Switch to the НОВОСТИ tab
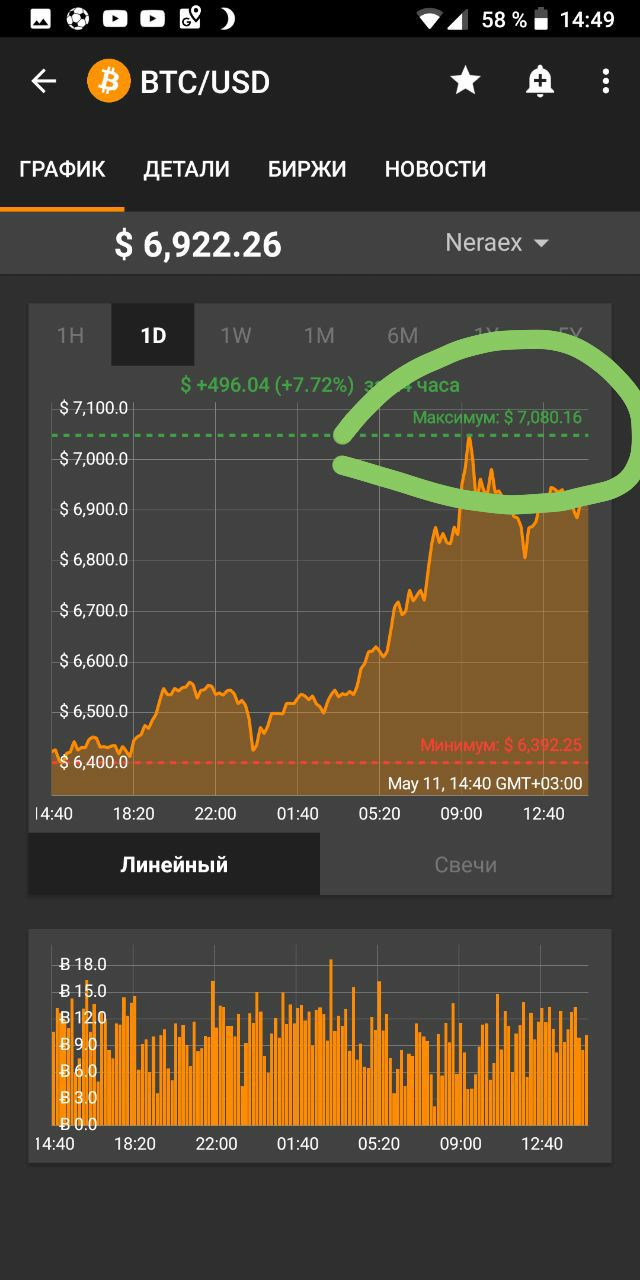The width and height of the screenshot is (640, 1280). tap(435, 169)
